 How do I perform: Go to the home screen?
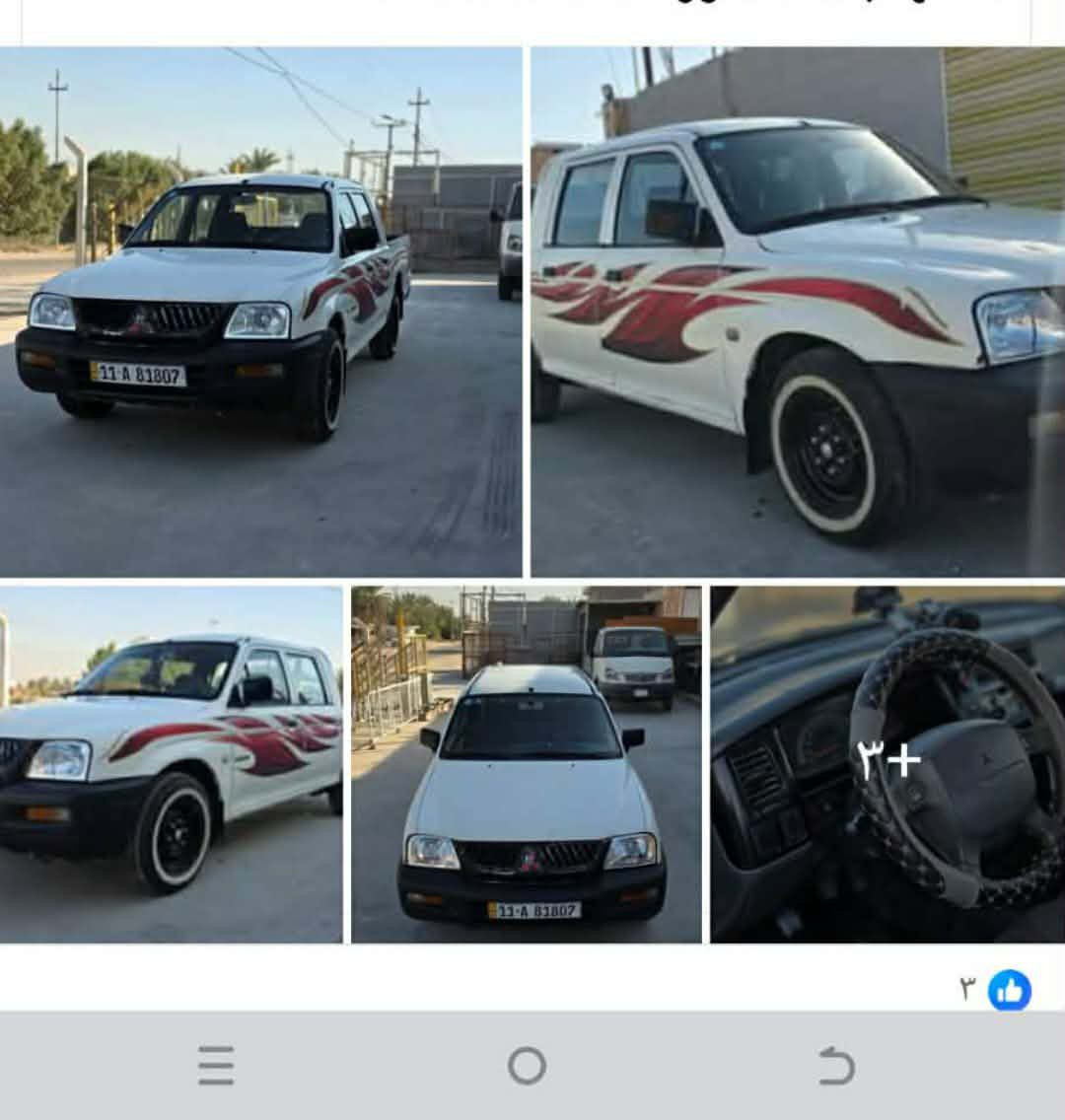point(527,1066)
